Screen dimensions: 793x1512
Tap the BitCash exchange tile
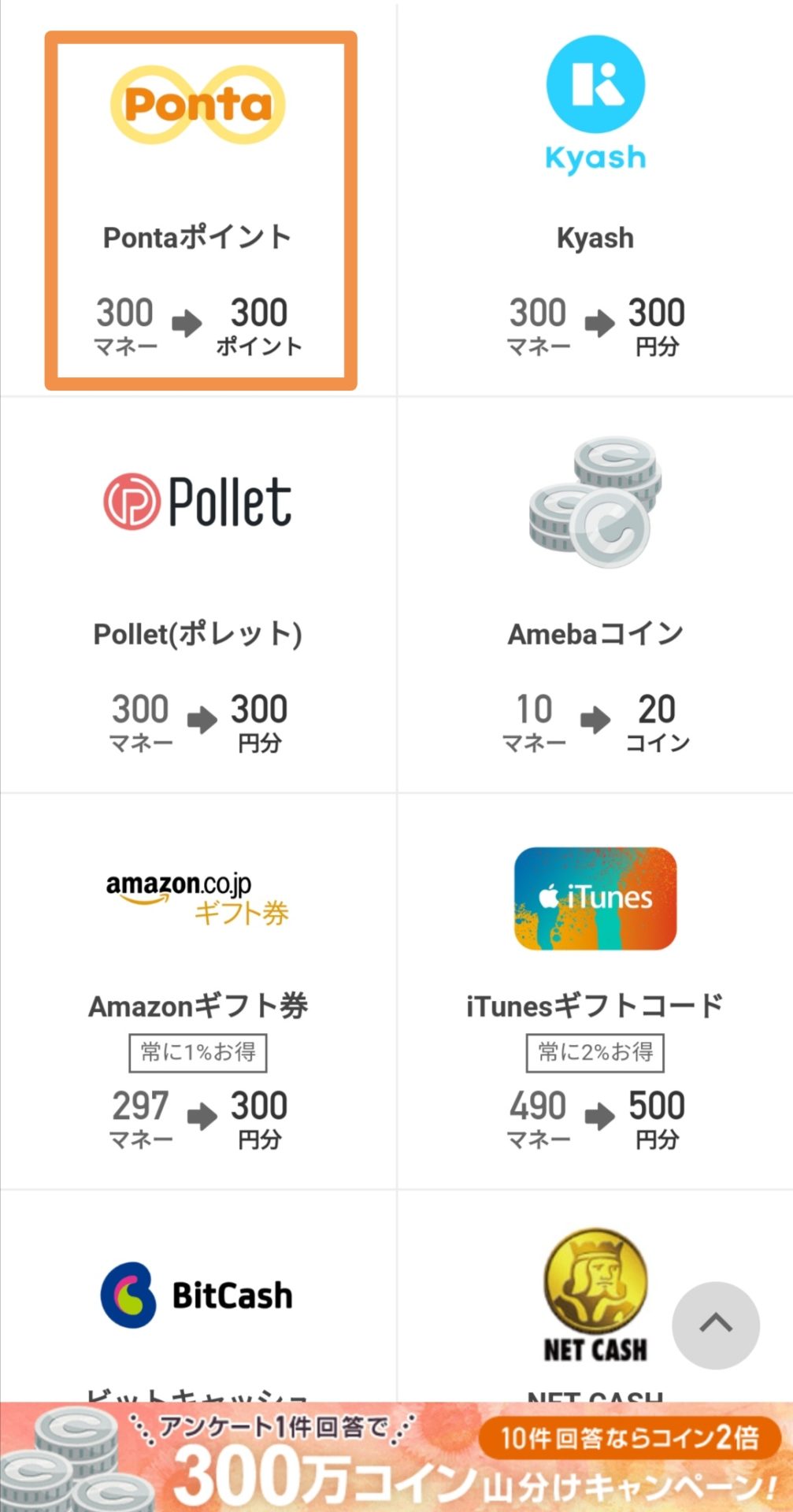198,1295
